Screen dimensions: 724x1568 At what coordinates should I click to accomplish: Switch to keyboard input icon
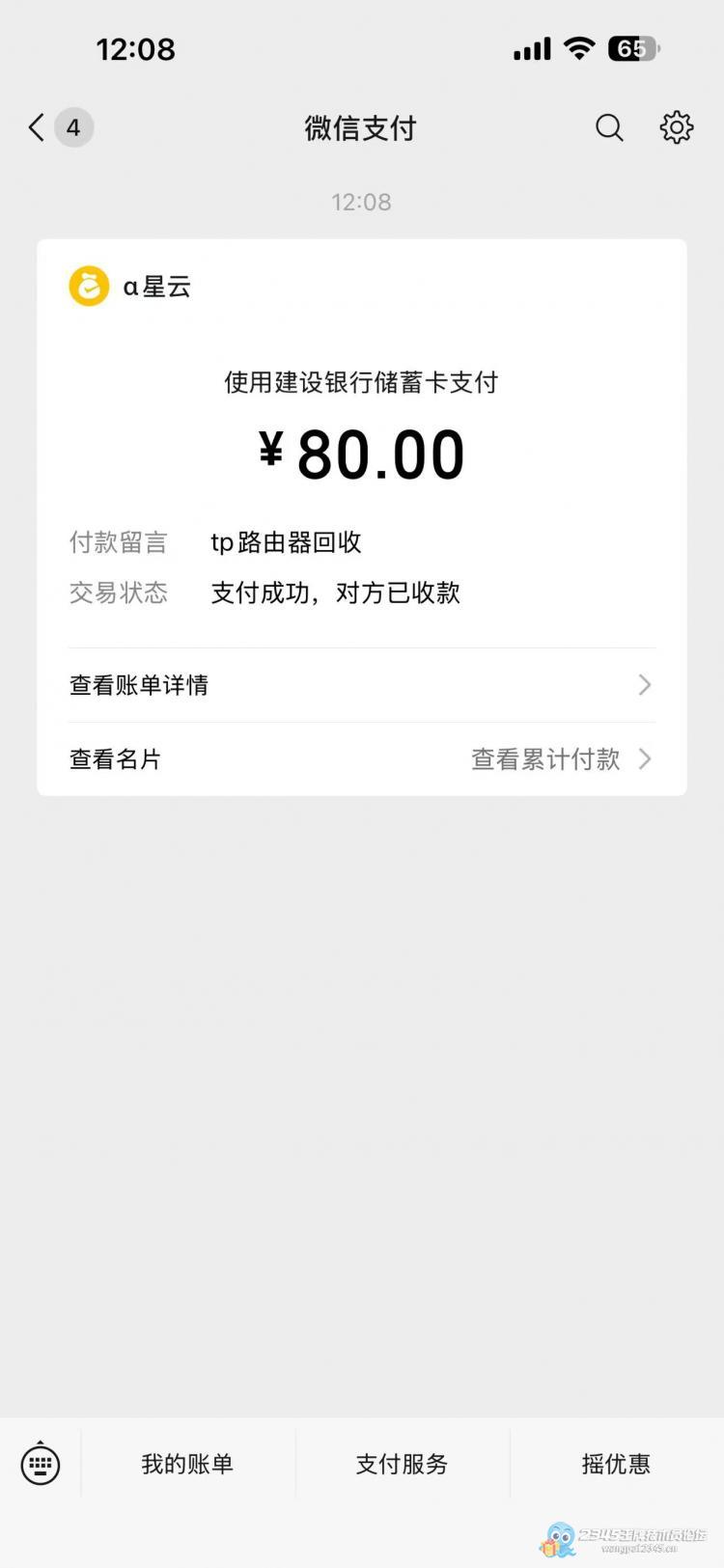pyautogui.click(x=41, y=1465)
